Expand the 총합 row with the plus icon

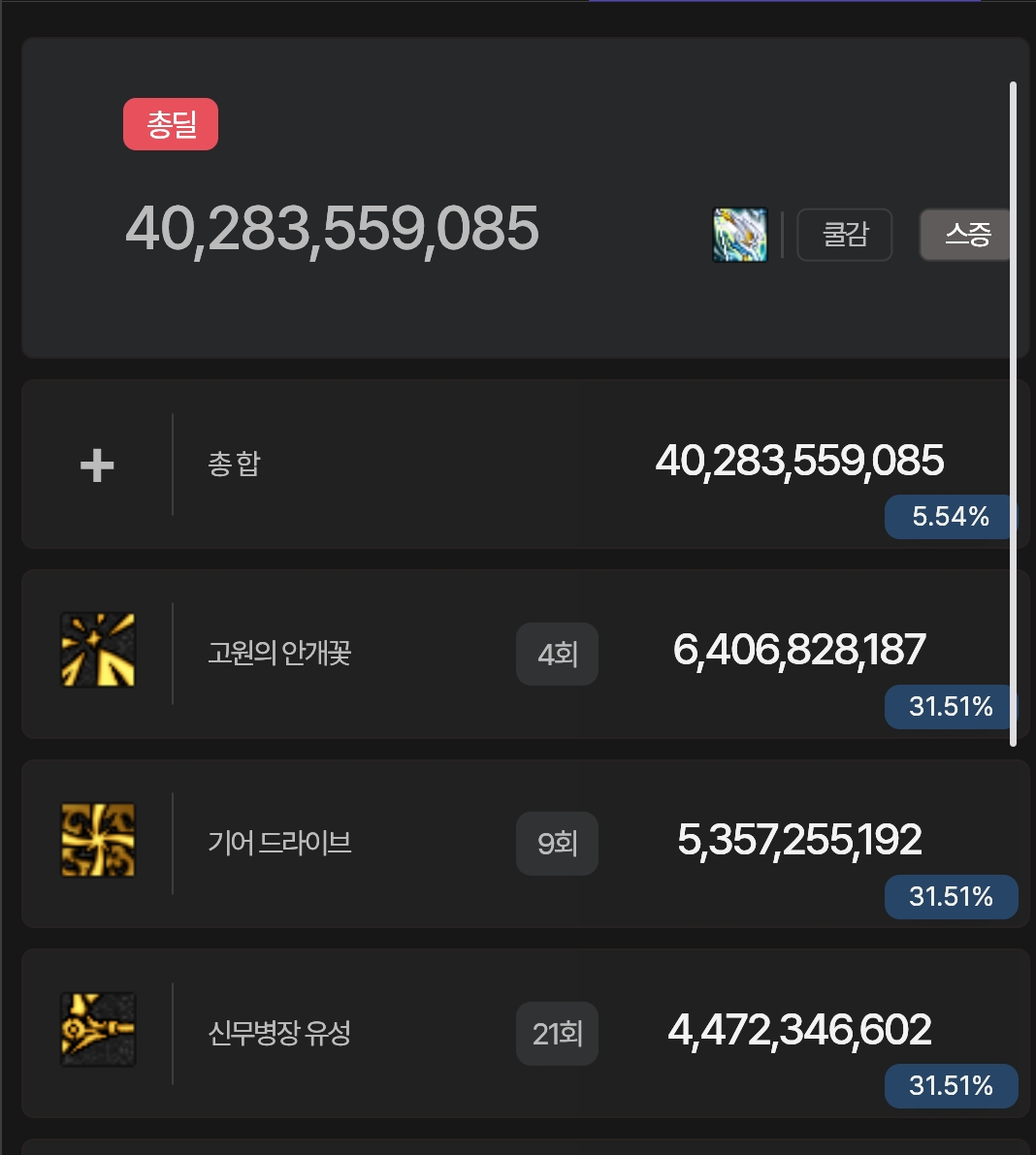pyautogui.click(x=97, y=465)
